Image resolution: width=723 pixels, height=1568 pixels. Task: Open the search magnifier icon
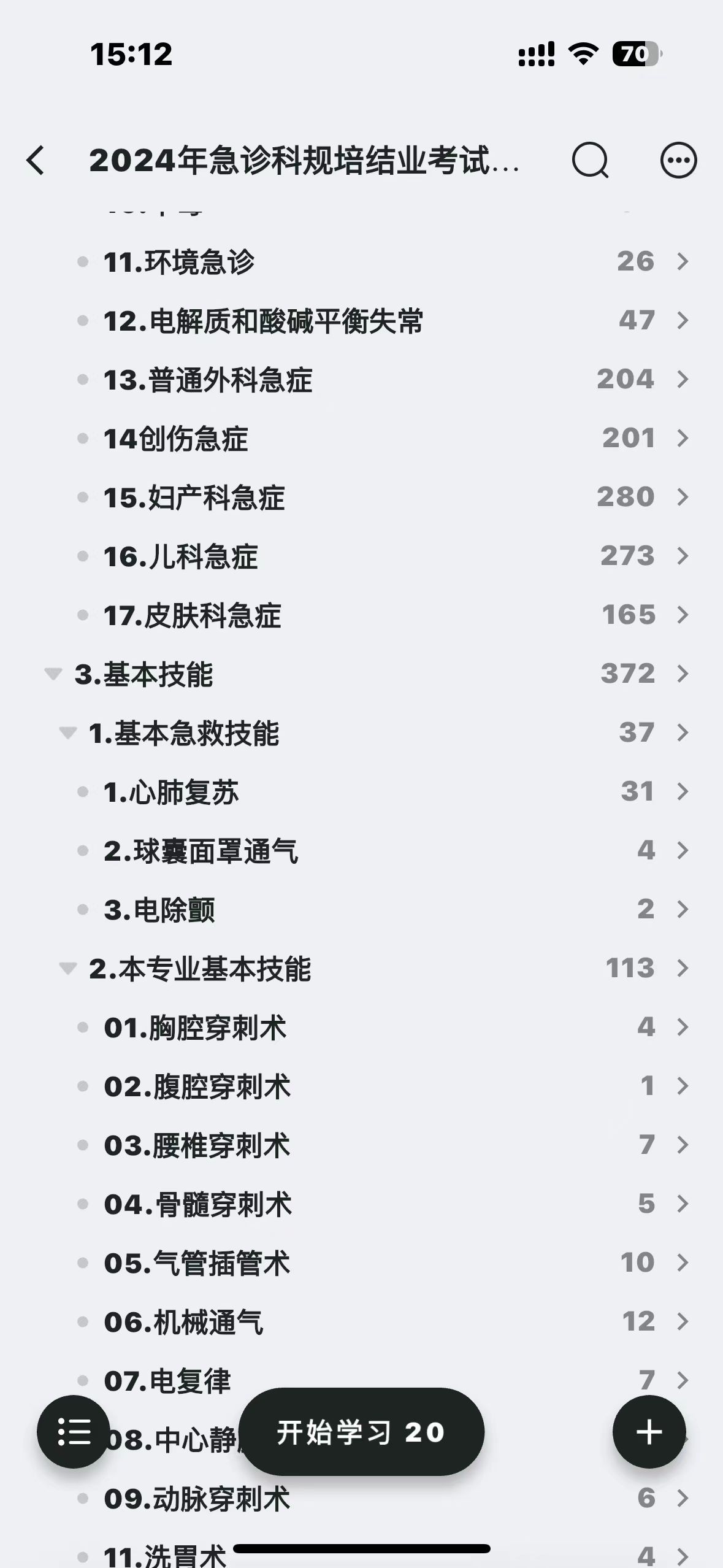click(590, 161)
